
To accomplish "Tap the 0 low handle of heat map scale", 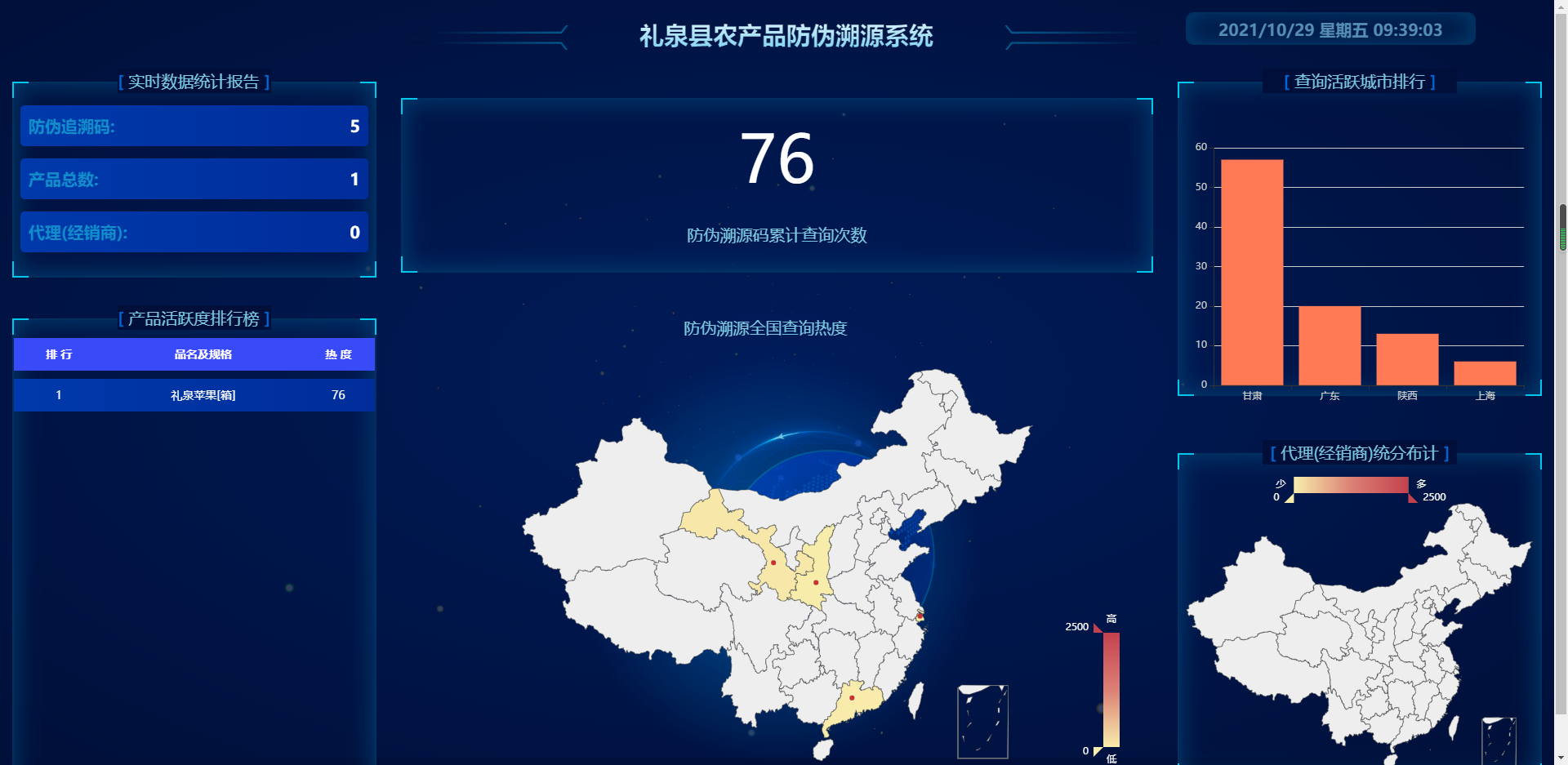I will 1098,751.
